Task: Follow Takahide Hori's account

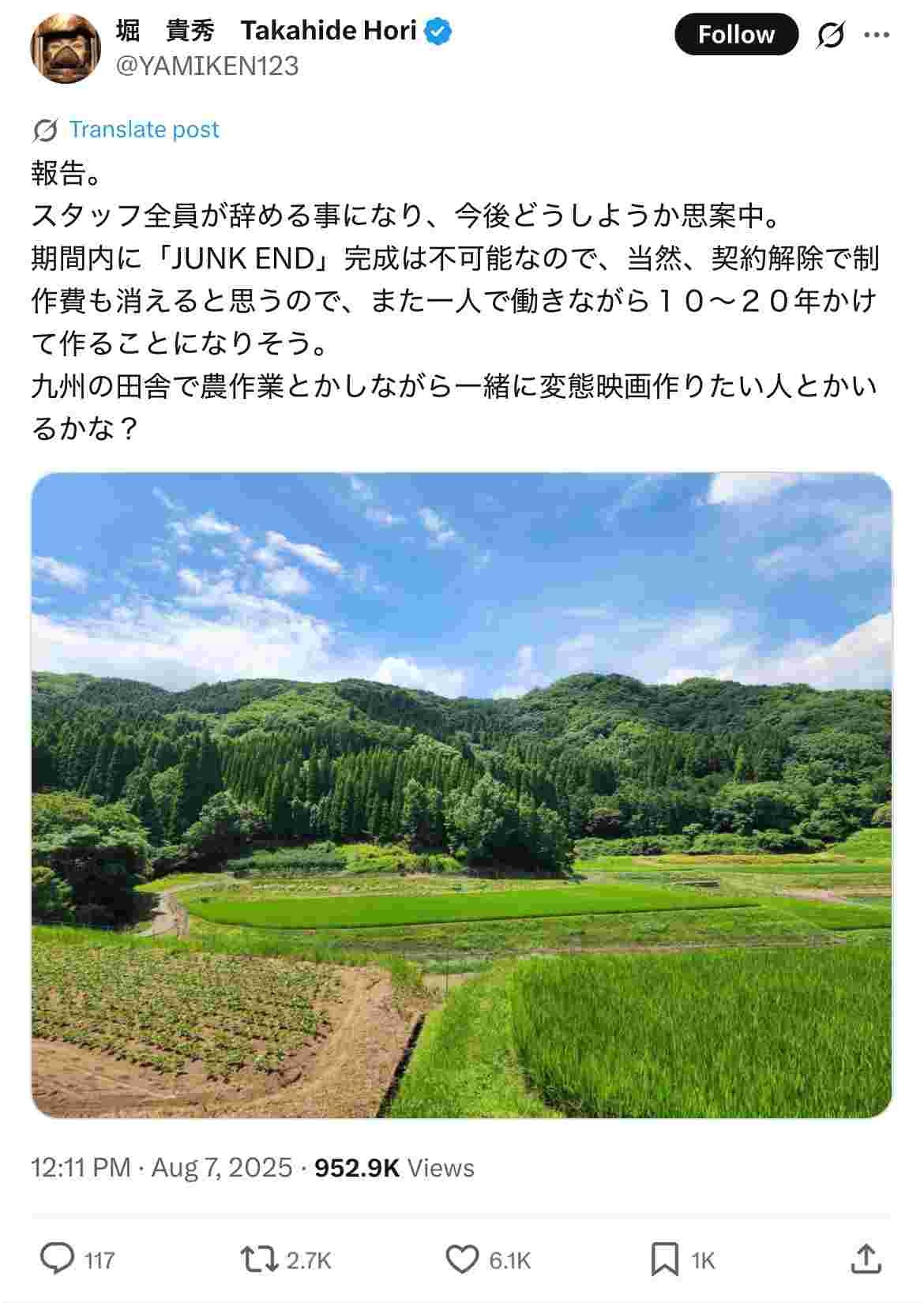Action: point(735,35)
